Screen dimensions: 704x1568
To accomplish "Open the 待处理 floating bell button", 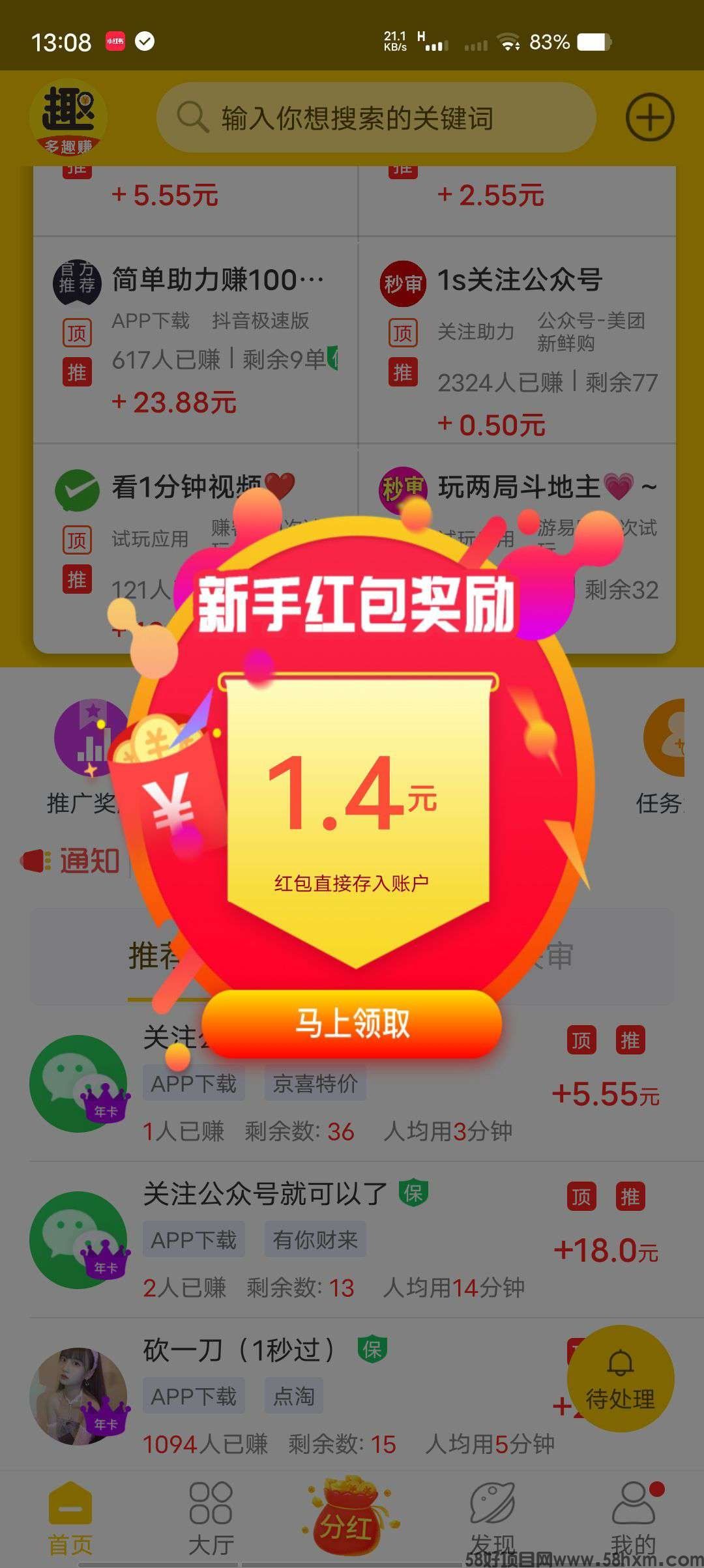I will (x=620, y=1378).
